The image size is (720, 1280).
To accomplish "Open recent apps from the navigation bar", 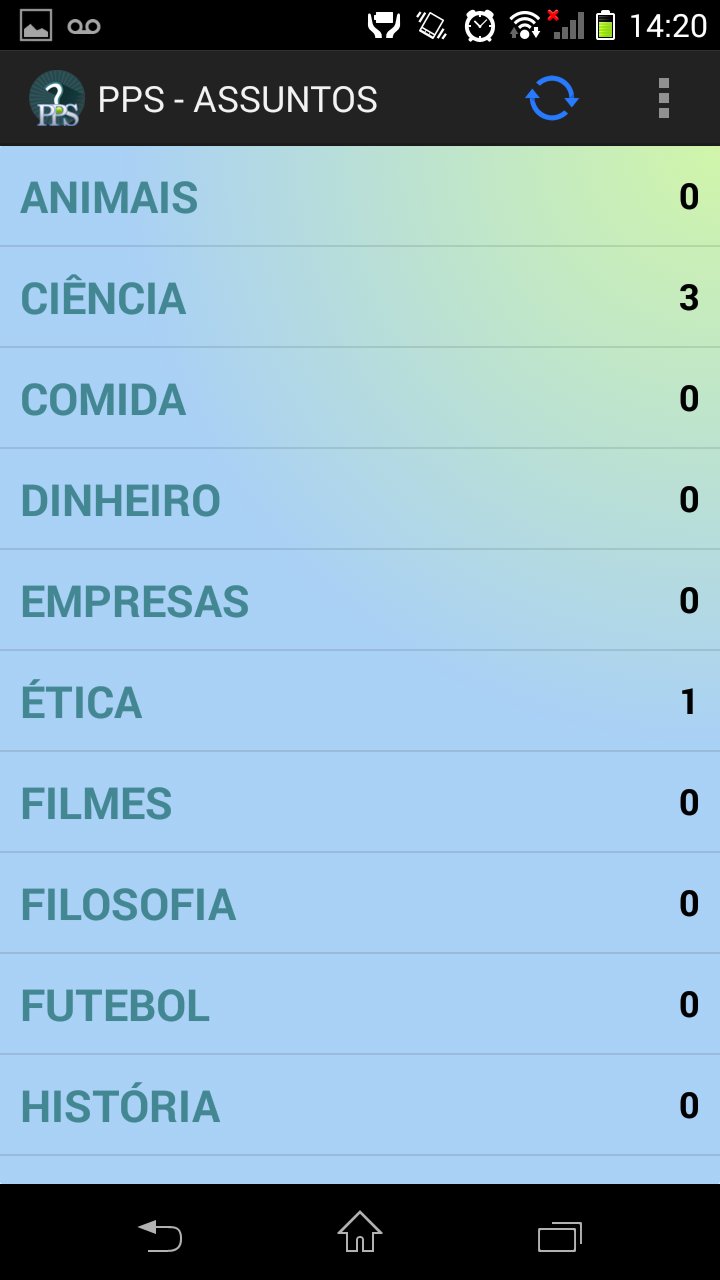I will [x=560, y=1235].
